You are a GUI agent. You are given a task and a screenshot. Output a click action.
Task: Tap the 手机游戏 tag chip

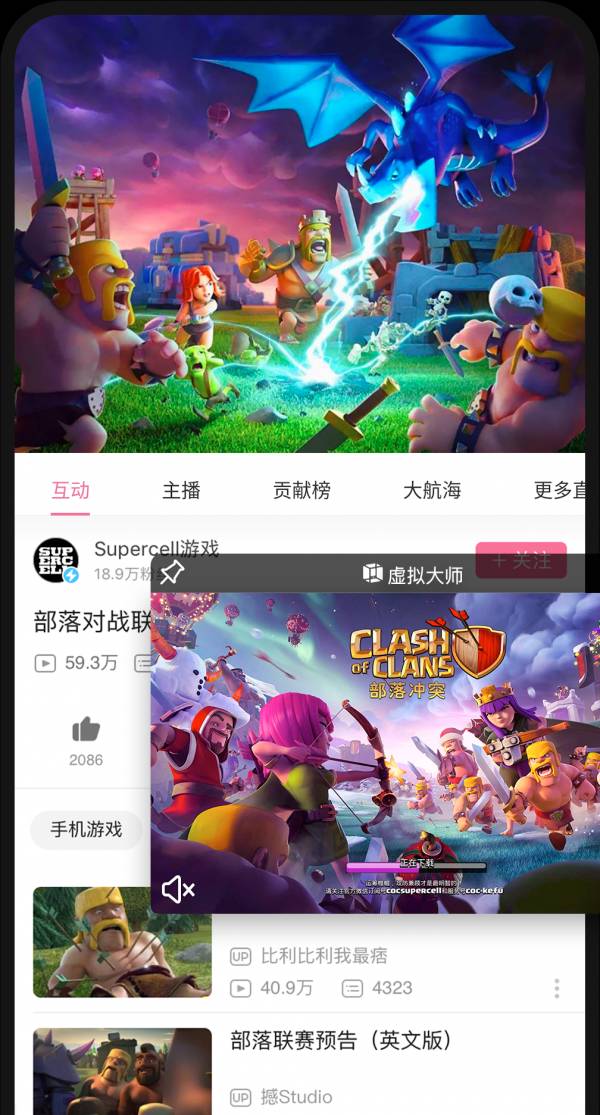(86, 828)
